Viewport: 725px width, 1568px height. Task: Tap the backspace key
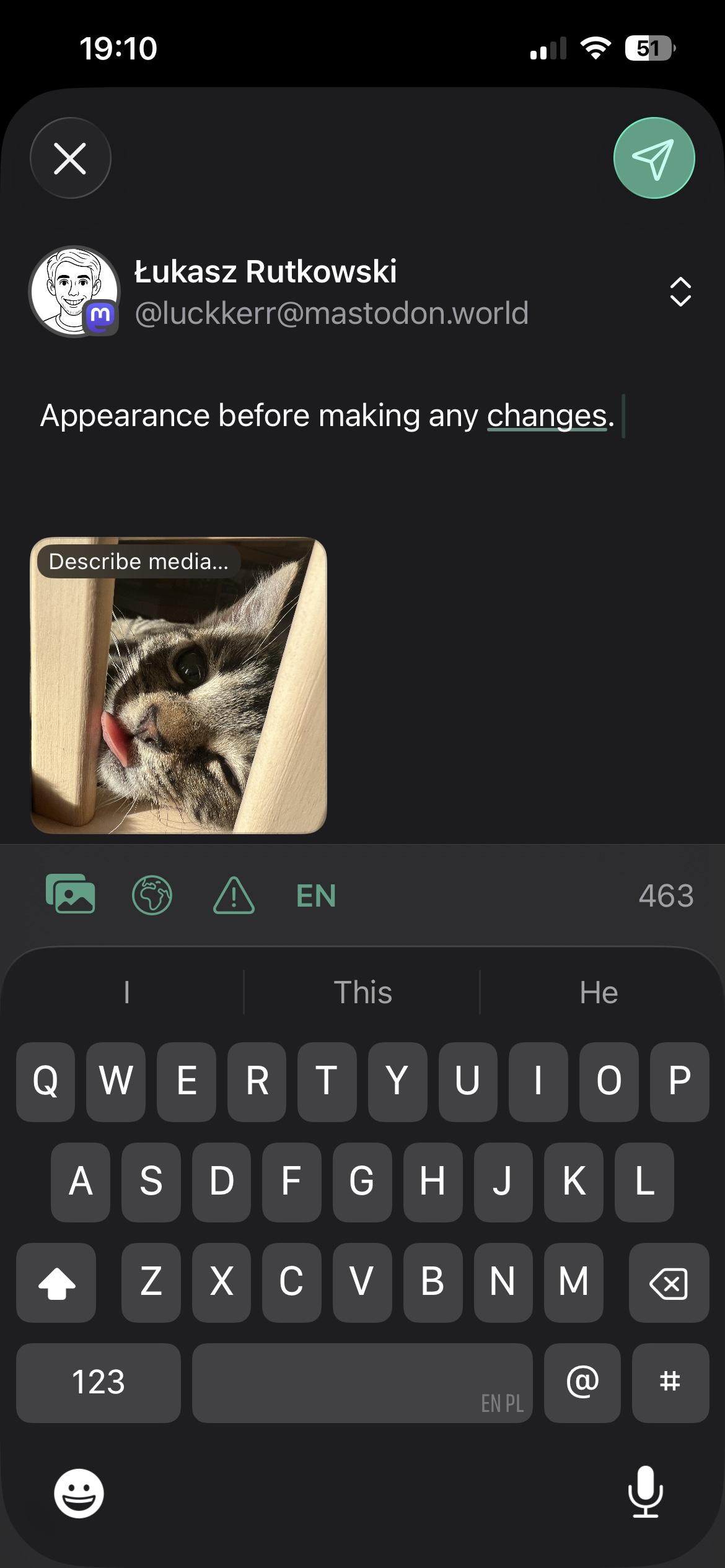pyautogui.click(x=668, y=1283)
